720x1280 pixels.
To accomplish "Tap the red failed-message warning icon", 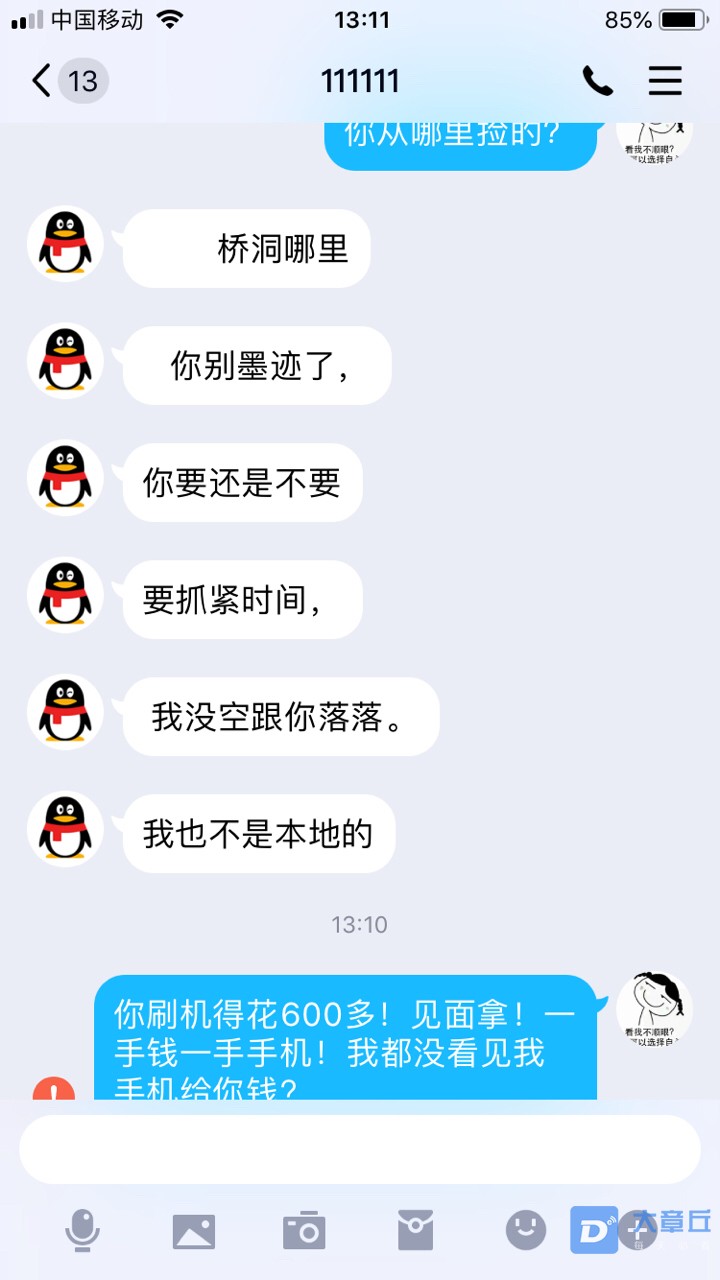I will tap(53, 1090).
